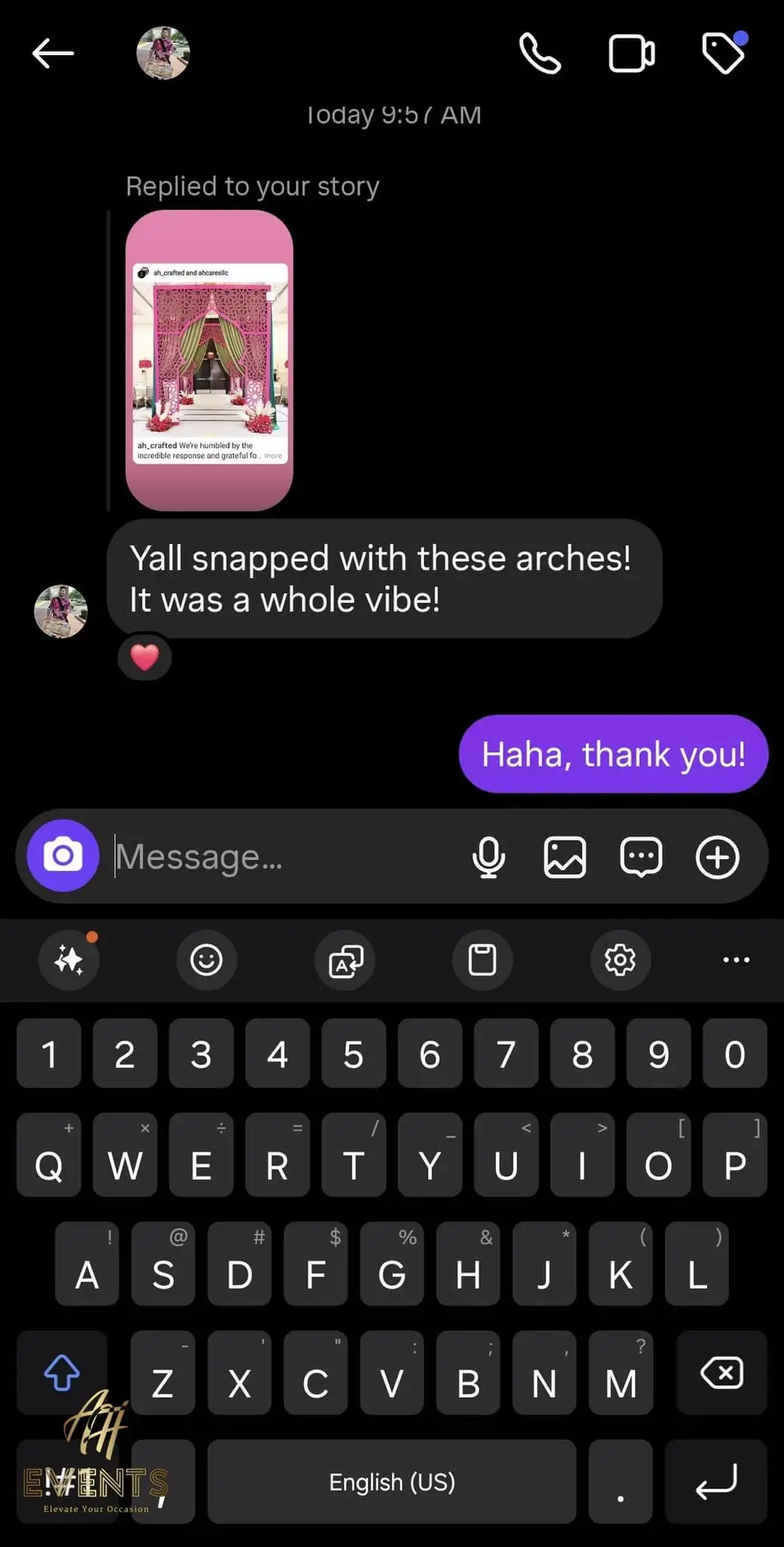The height and width of the screenshot is (1547, 784).
Task: Record a voice message with microphone
Action: click(489, 857)
